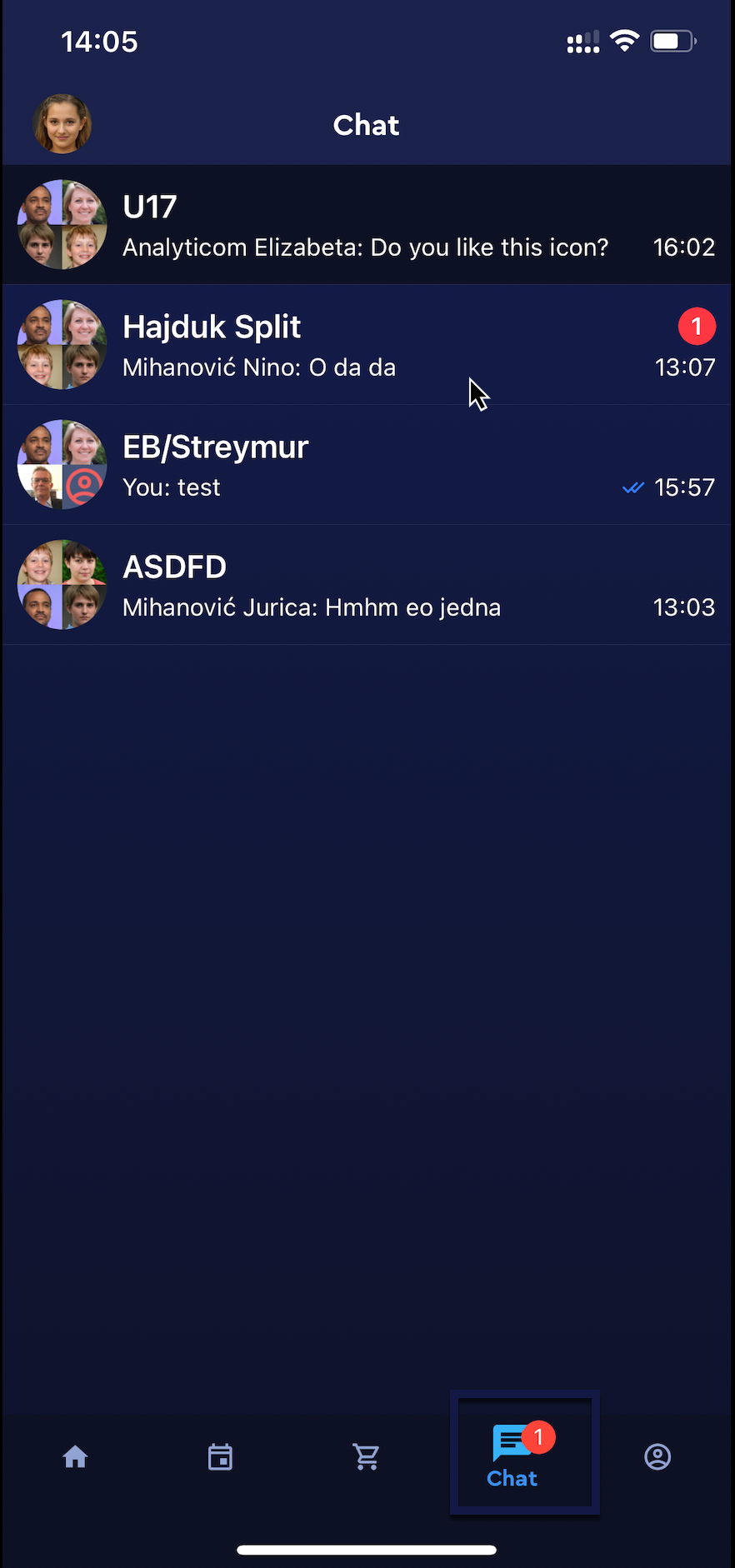Switch to the calendar tab
The height and width of the screenshot is (1568, 735).
(220, 1456)
